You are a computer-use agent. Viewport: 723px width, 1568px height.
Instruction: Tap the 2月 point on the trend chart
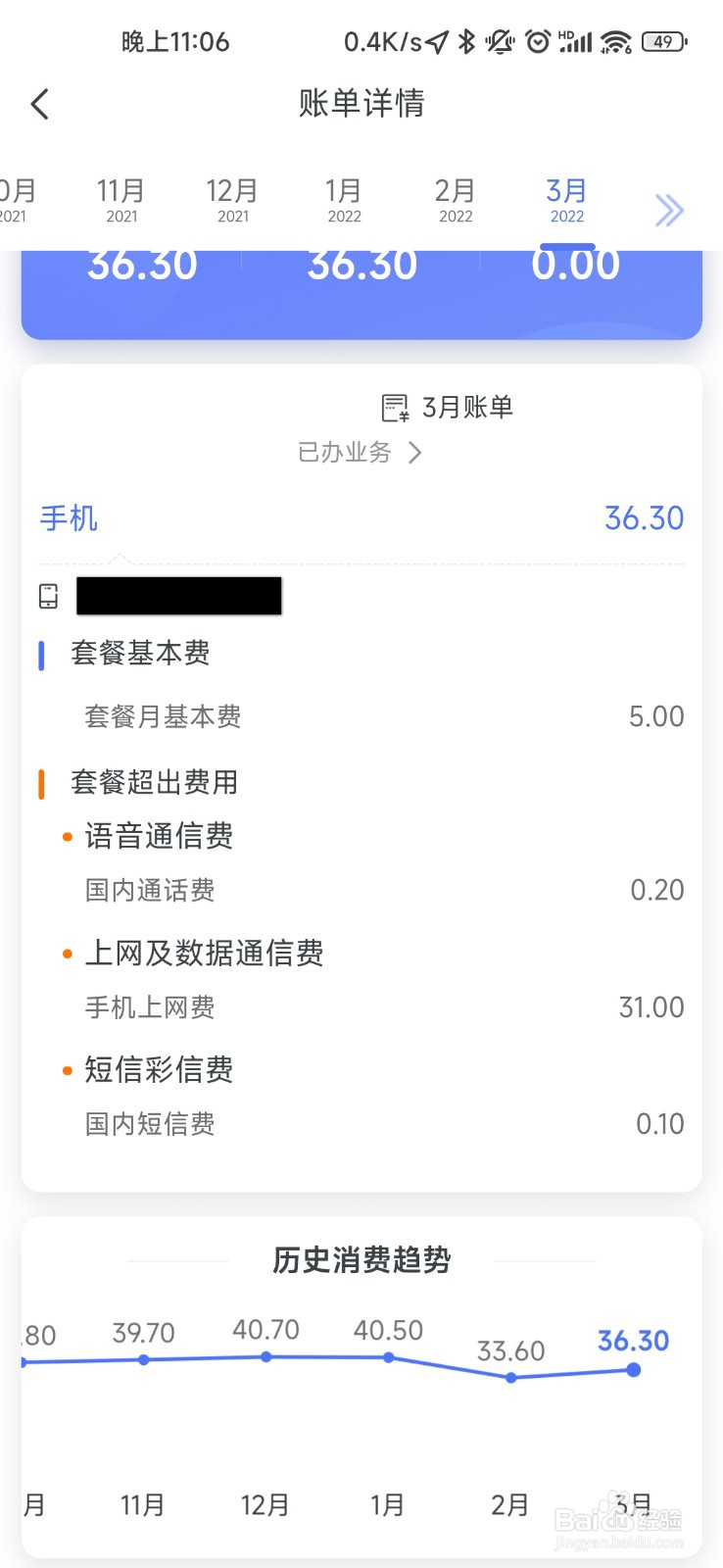tap(510, 1377)
